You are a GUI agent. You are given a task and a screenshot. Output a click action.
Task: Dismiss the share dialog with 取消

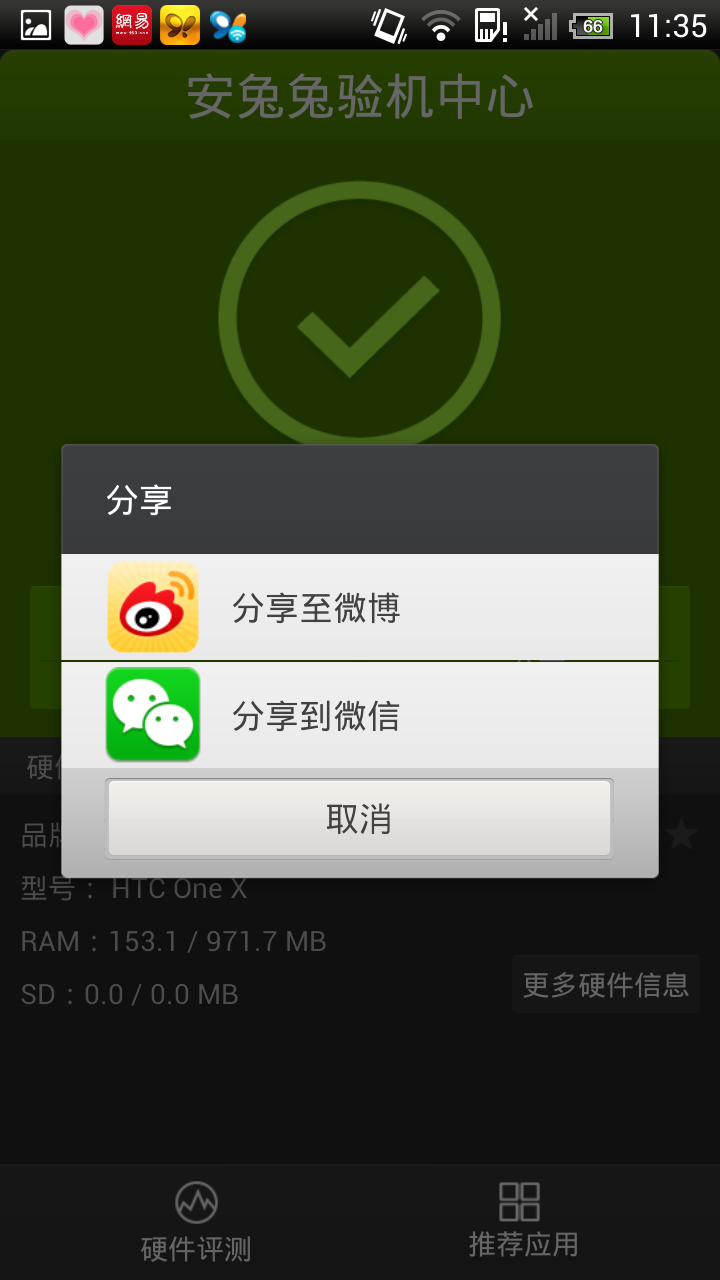point(359,818)
